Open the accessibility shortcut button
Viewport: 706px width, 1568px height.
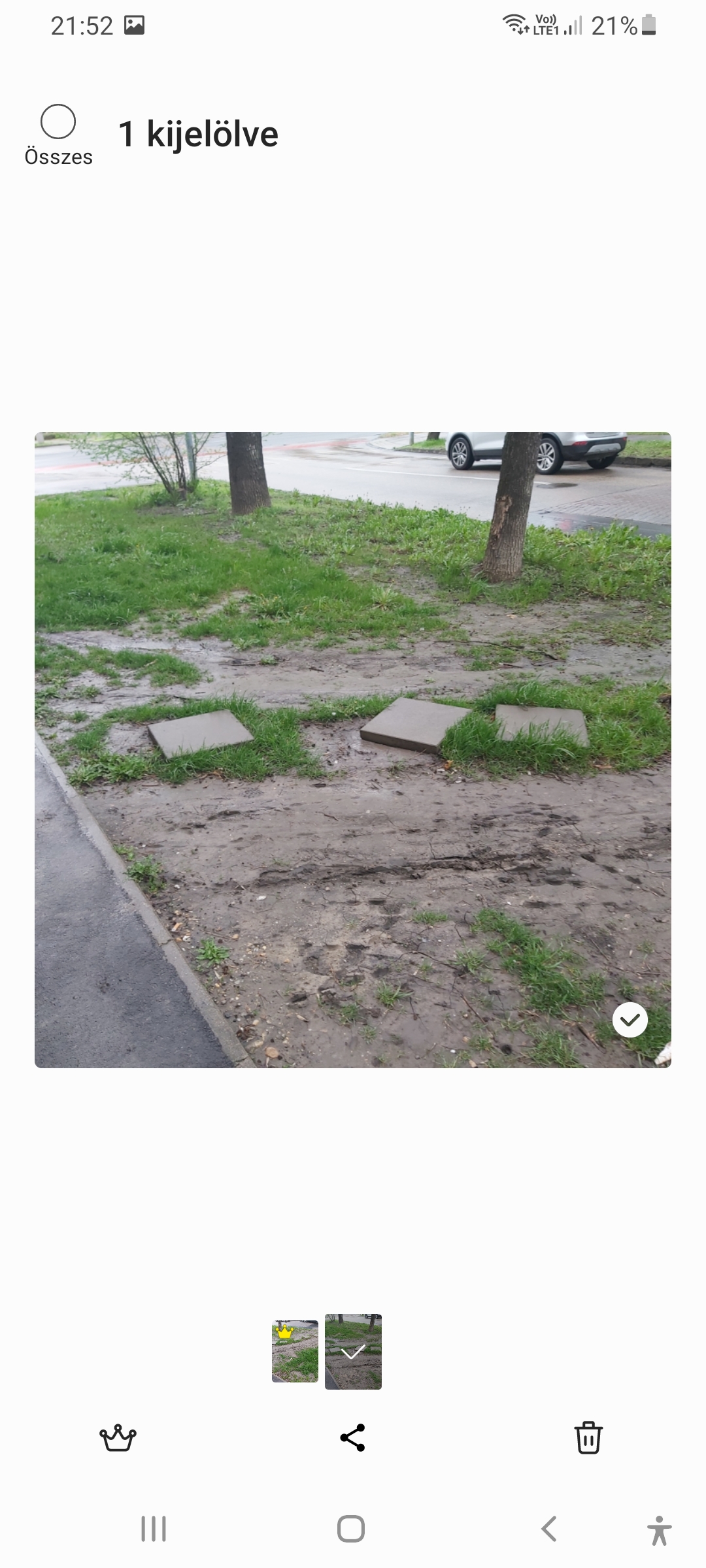coord(659,1530)
